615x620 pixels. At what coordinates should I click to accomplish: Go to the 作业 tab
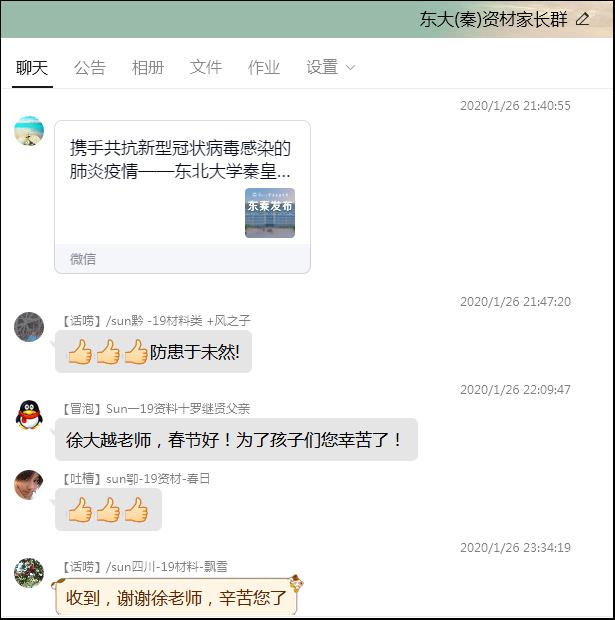tap(263, 67)
